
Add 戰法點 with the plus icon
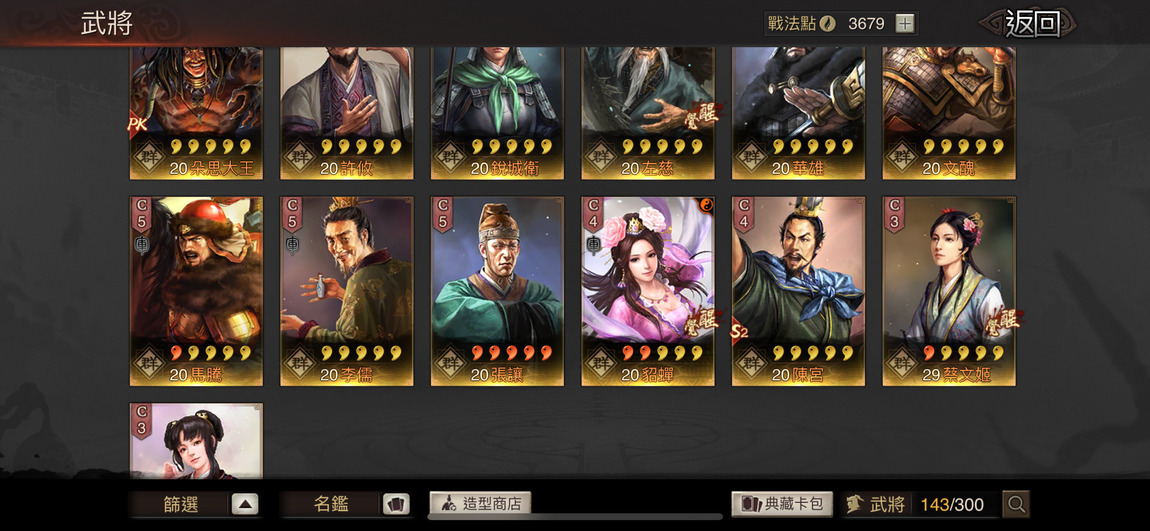905,23
